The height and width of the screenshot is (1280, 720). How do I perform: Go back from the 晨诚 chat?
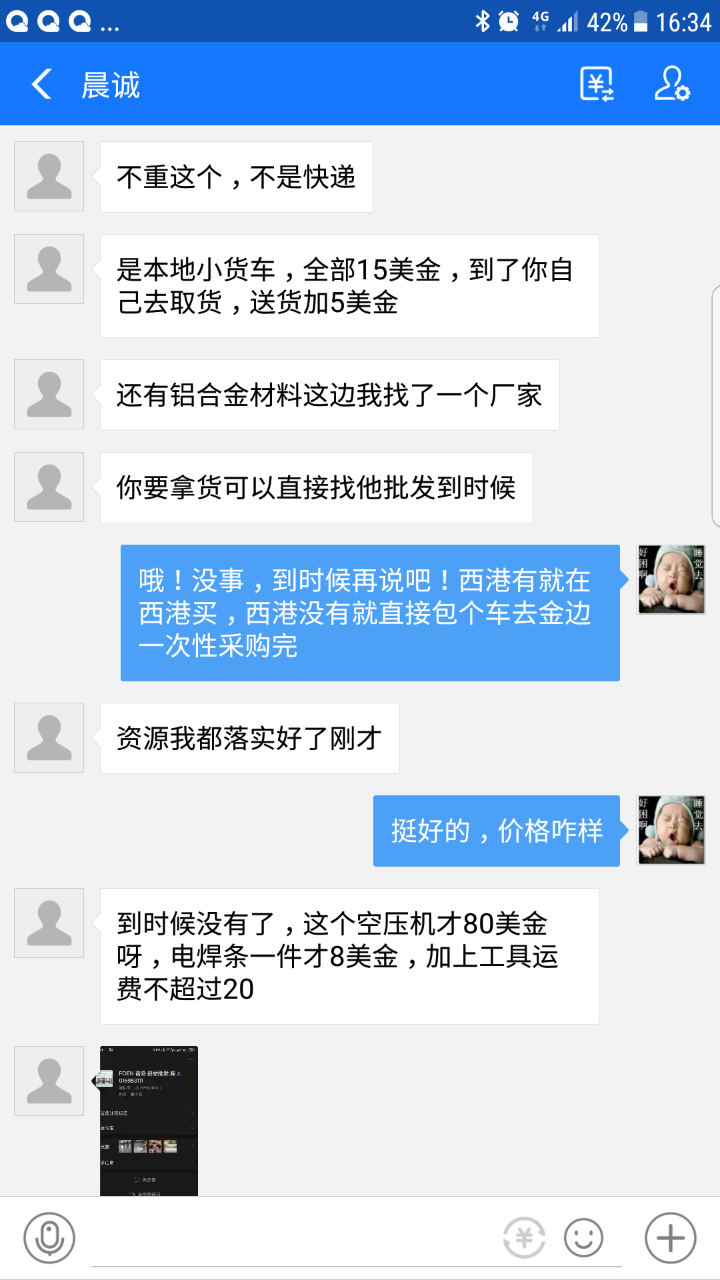(41, 84)
